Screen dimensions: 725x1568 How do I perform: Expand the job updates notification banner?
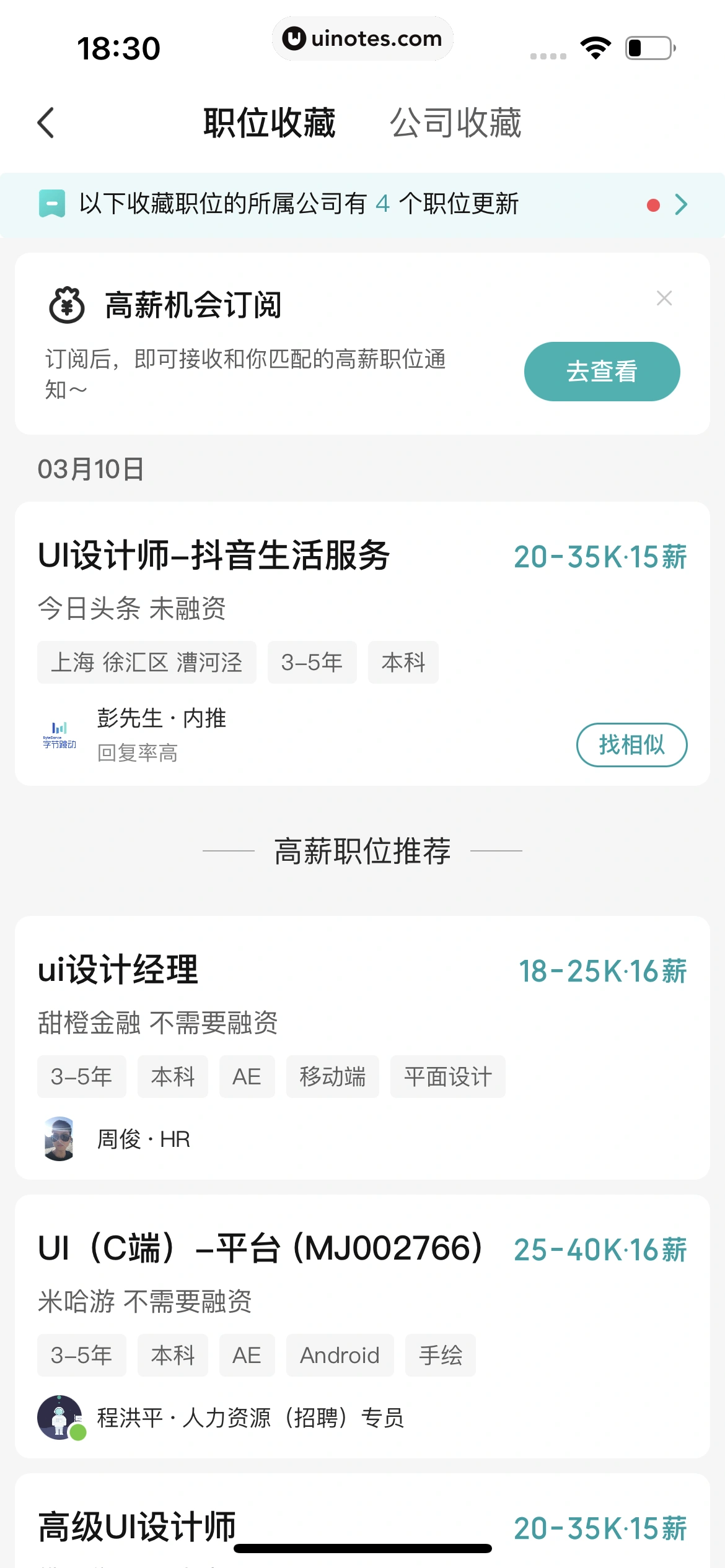pos(680,204)
